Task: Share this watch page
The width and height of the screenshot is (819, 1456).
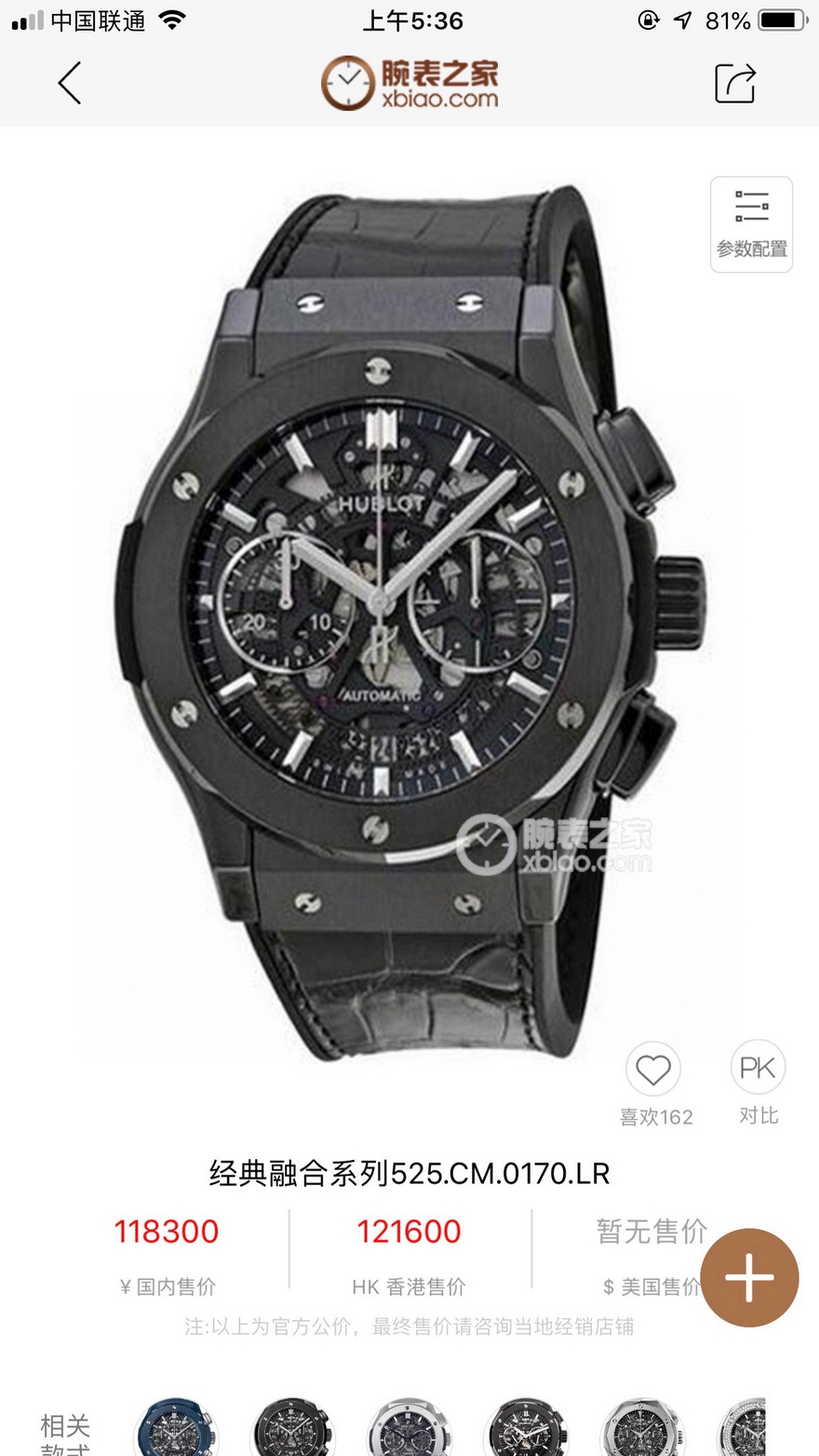Action: (x=734, y=84)
